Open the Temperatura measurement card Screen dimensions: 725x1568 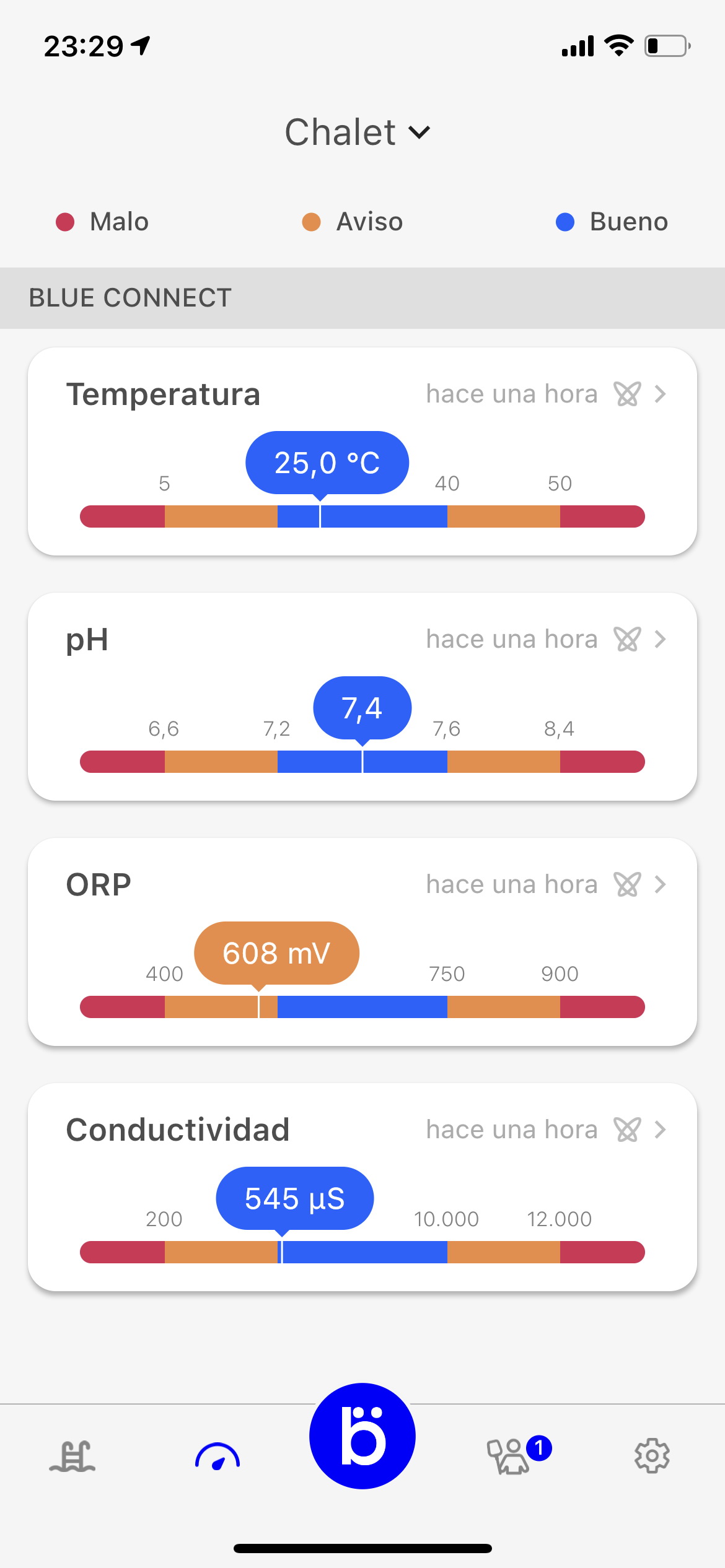pos(362,451)
